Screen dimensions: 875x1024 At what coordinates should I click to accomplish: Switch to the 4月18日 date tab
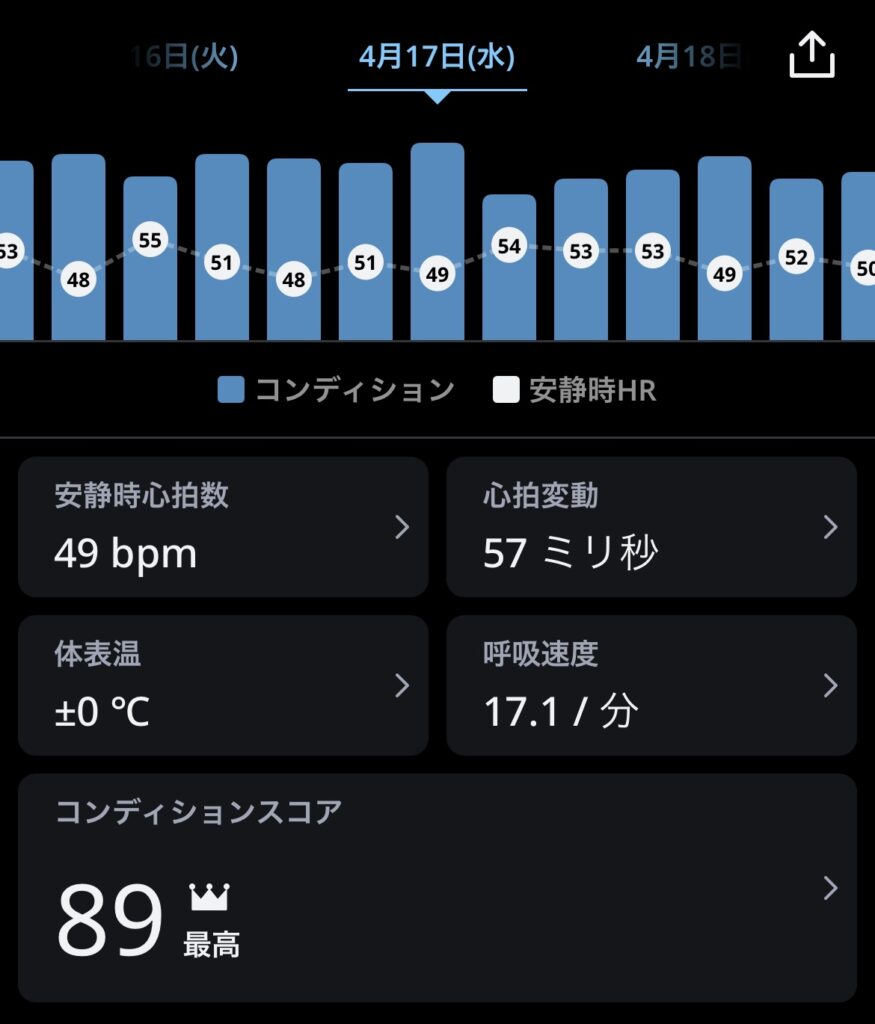tap(690, 57)
